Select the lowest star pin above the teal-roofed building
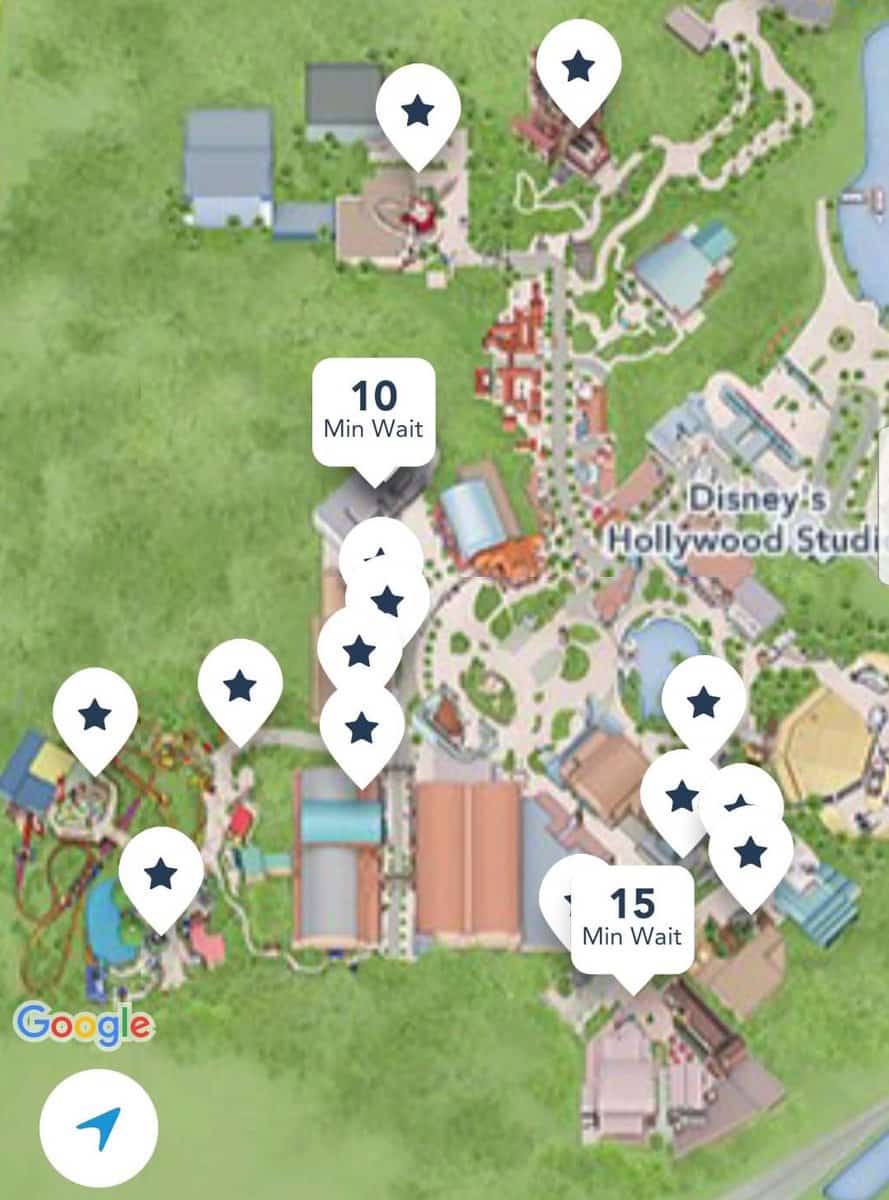Viewport: 889px width, 1200px height. pyautogui.click(x=358, y=725)
